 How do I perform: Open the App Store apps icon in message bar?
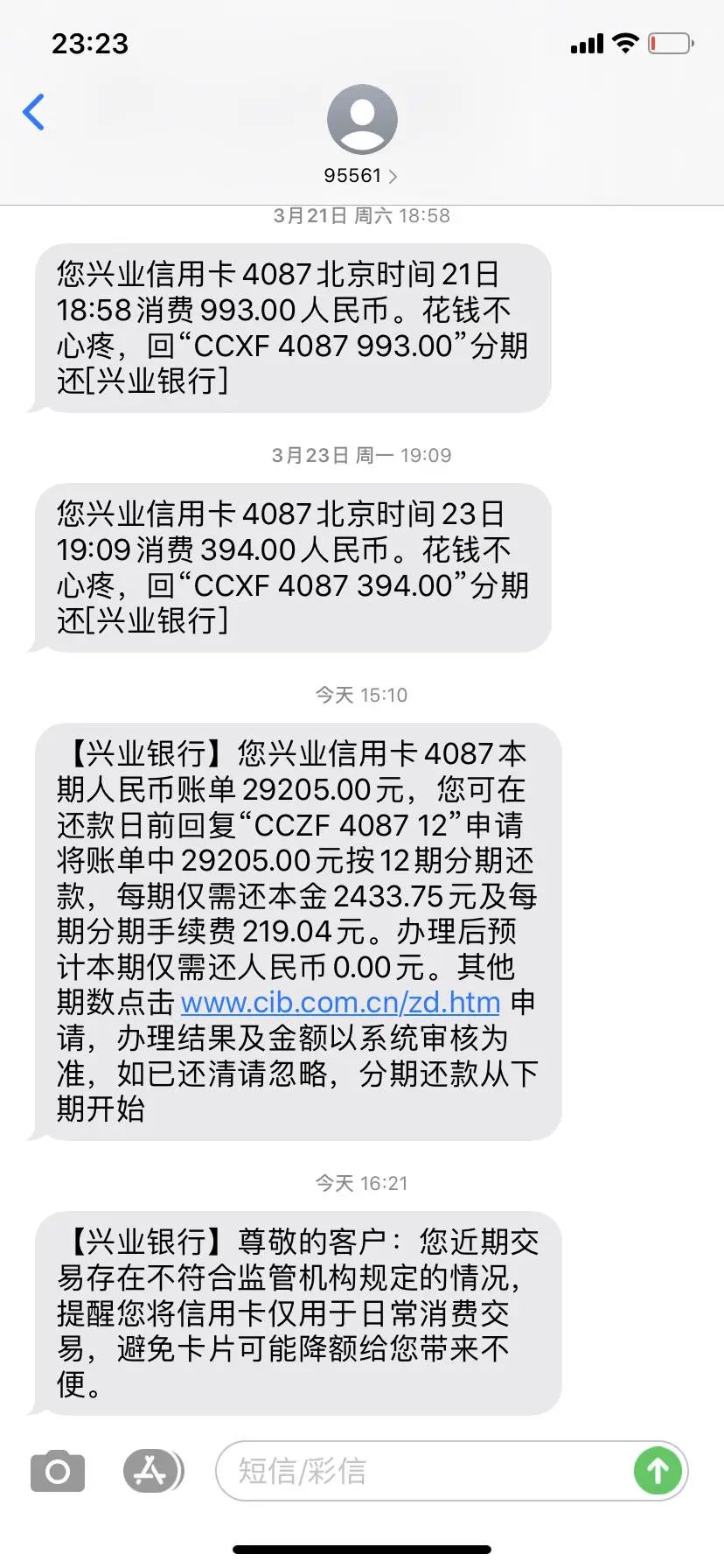pos(150,1472)
